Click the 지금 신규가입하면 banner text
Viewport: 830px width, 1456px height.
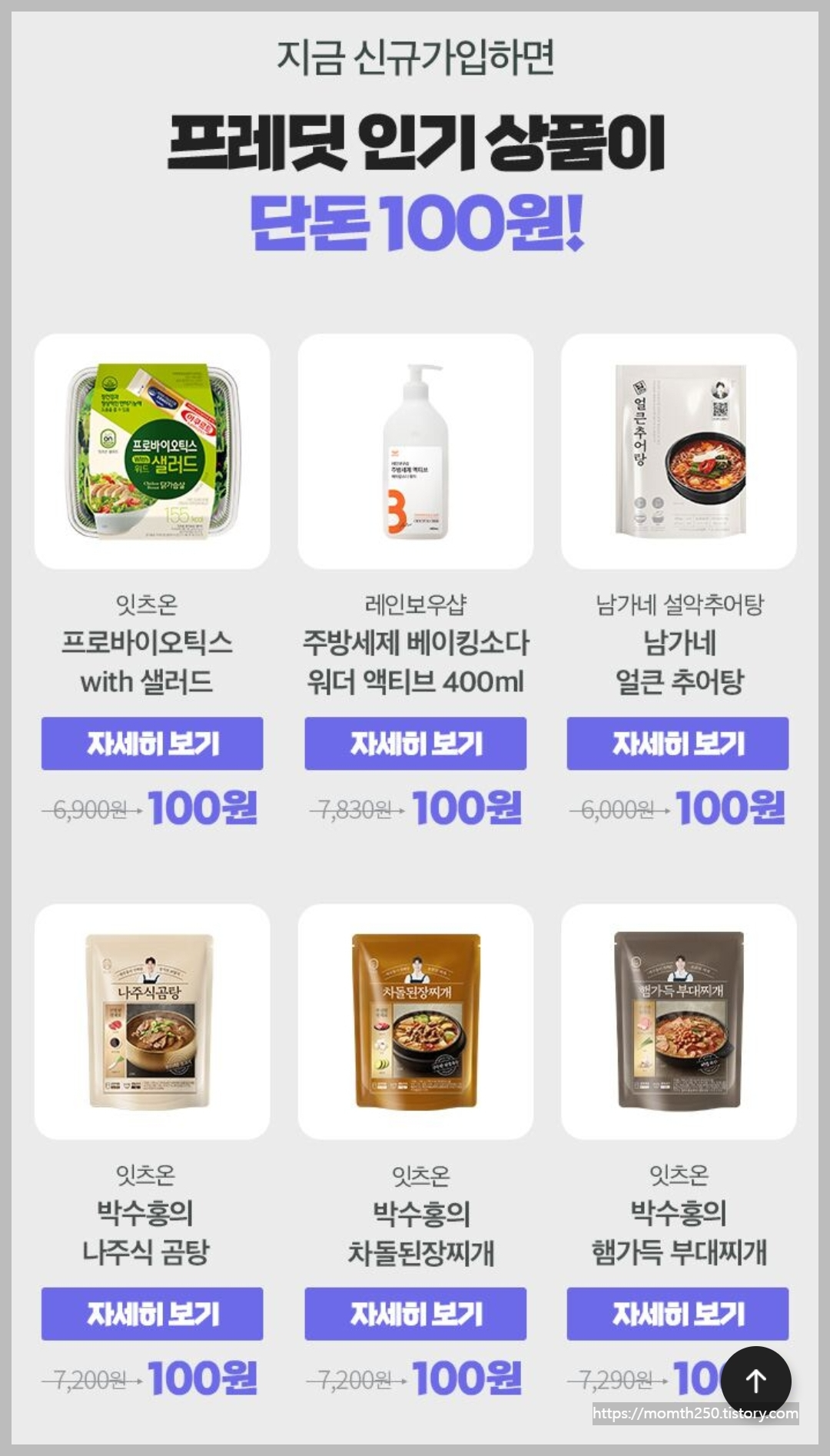pos(415,56)
